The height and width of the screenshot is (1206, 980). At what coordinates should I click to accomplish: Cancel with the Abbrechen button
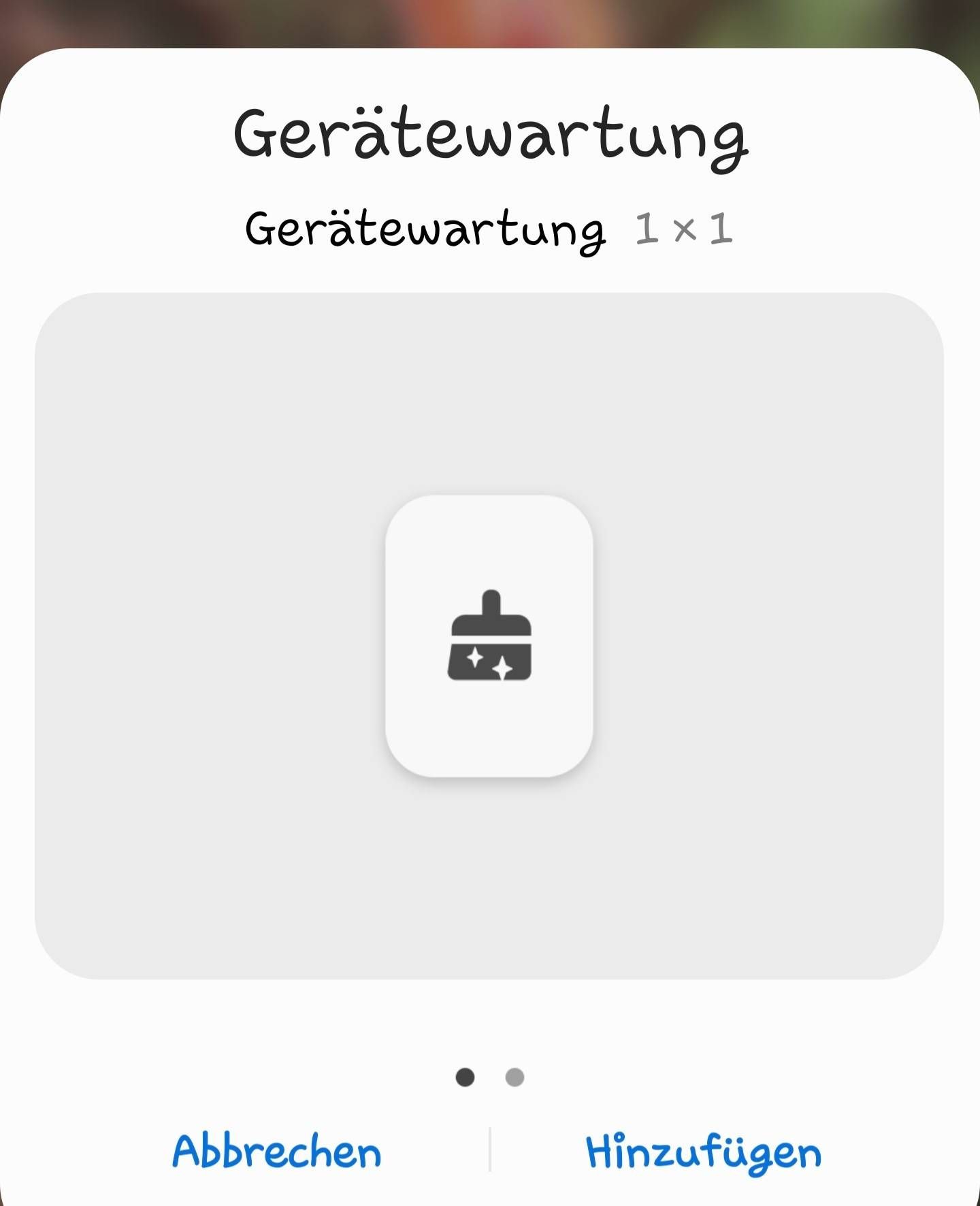click(276, 1152)
